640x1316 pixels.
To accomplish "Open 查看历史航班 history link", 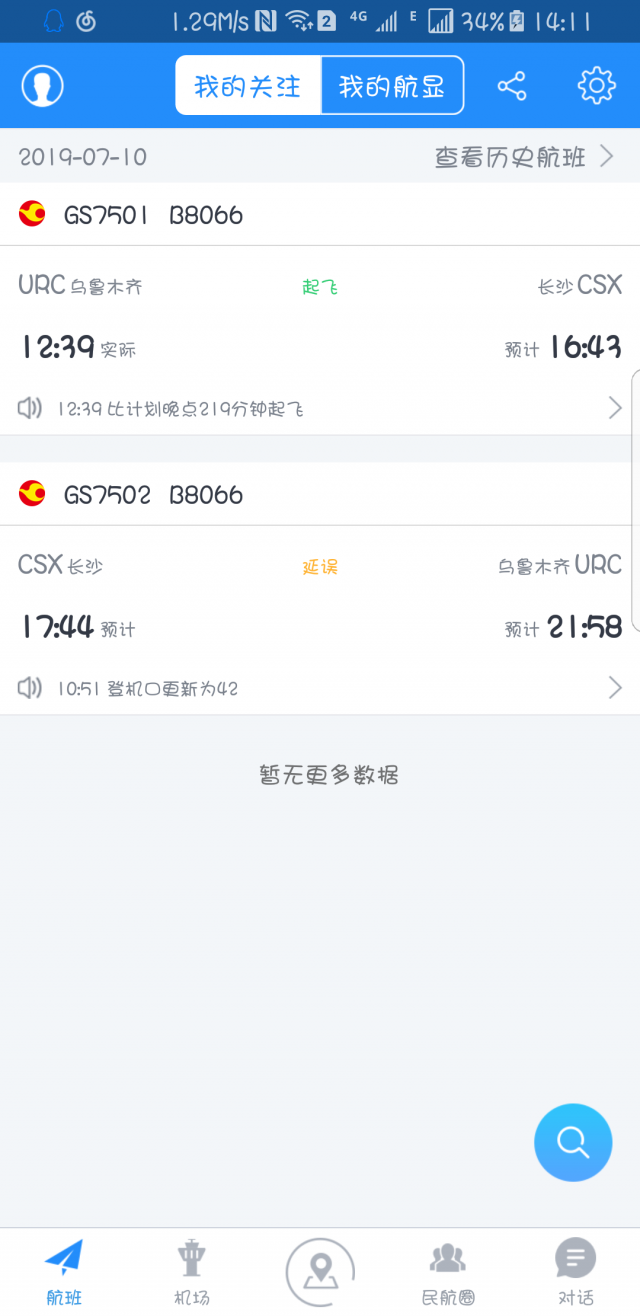I will pos(523,157).
